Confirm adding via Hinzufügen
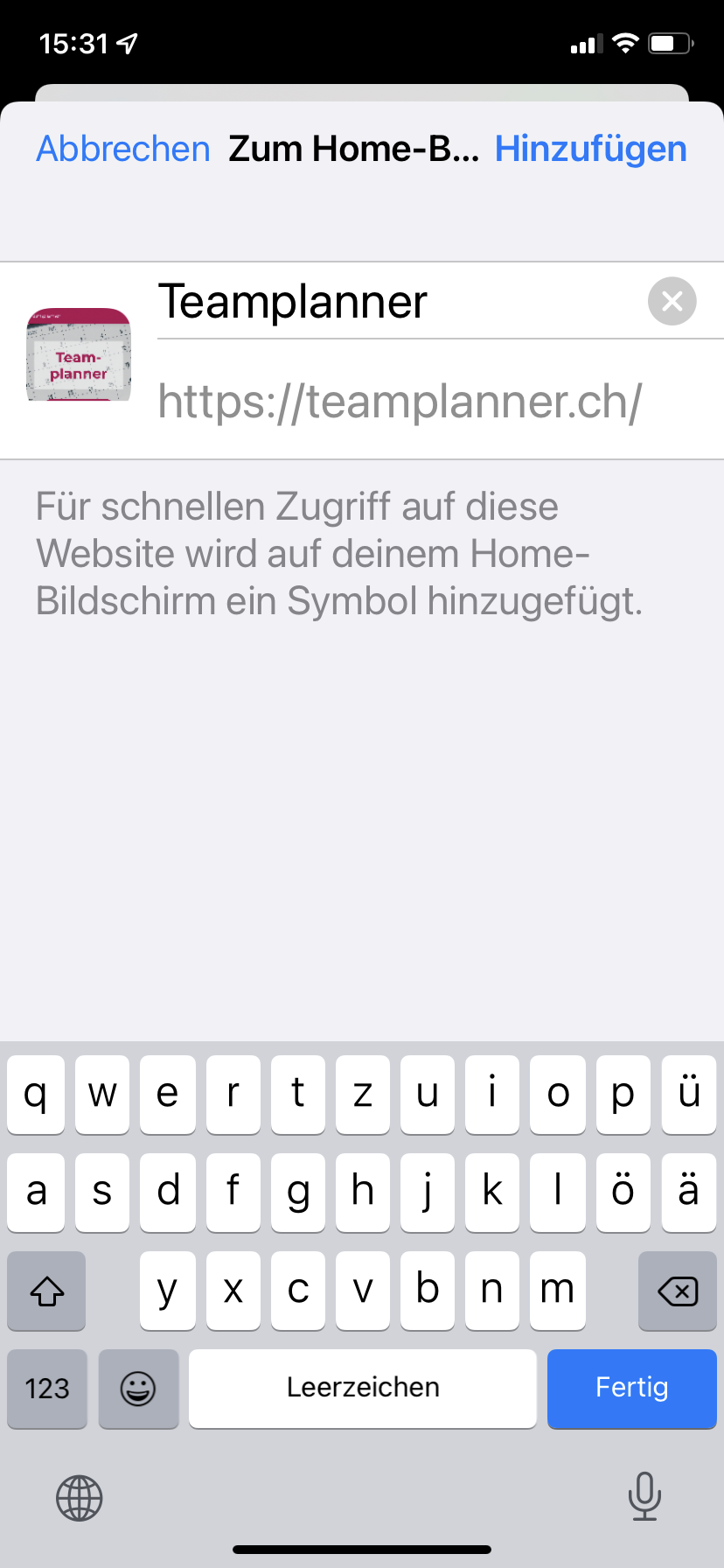724x1568 pixels. click(590, 149)
